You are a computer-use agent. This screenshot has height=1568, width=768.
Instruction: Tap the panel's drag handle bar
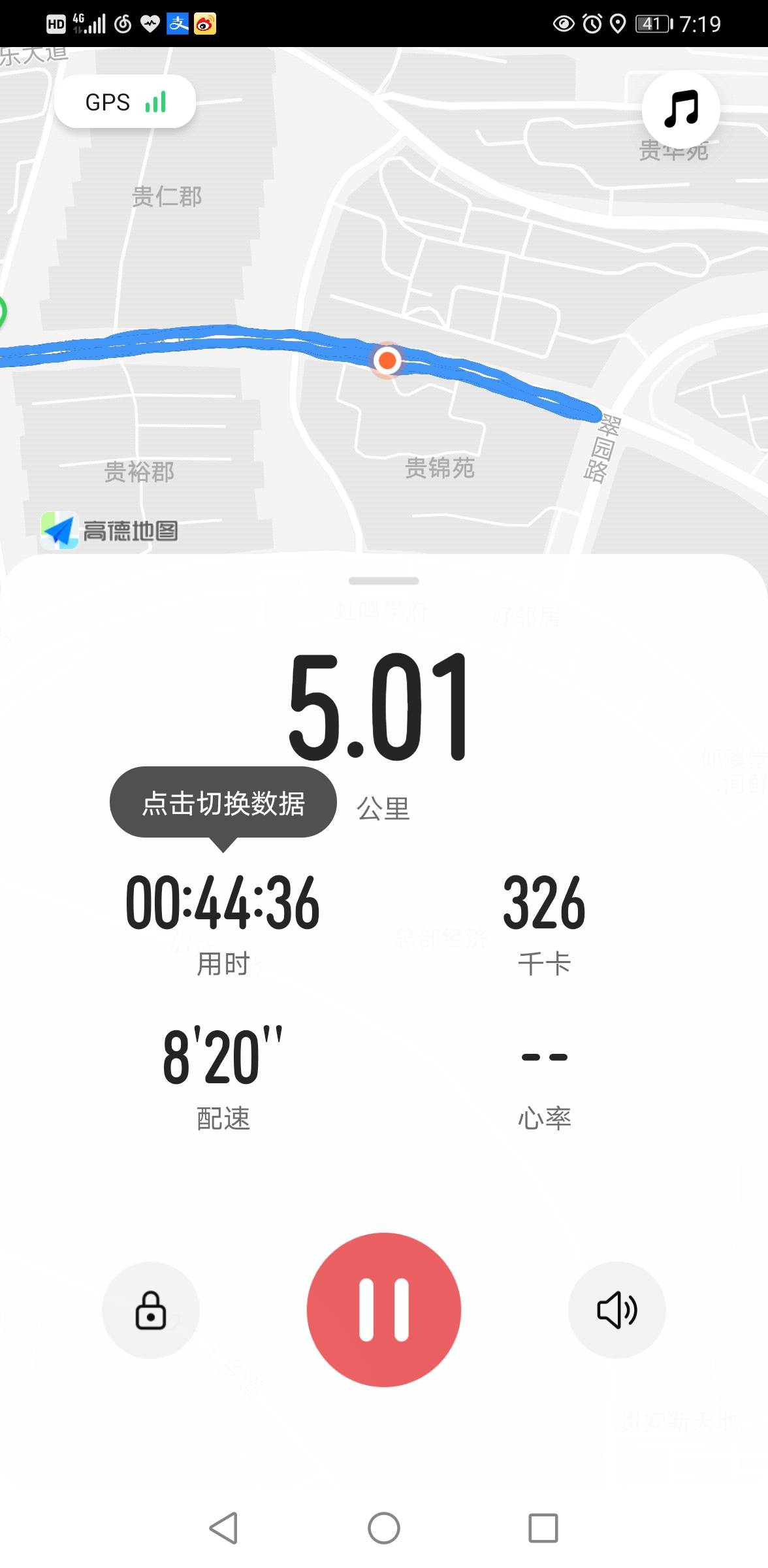point(384,581)
